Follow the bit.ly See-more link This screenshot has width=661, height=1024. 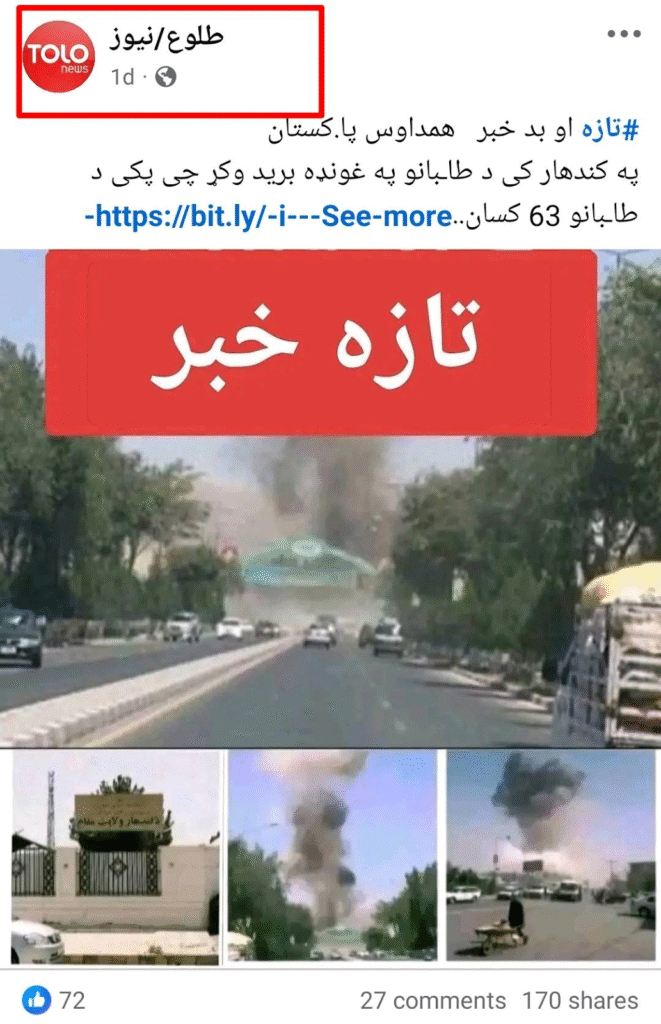[268, 216]
